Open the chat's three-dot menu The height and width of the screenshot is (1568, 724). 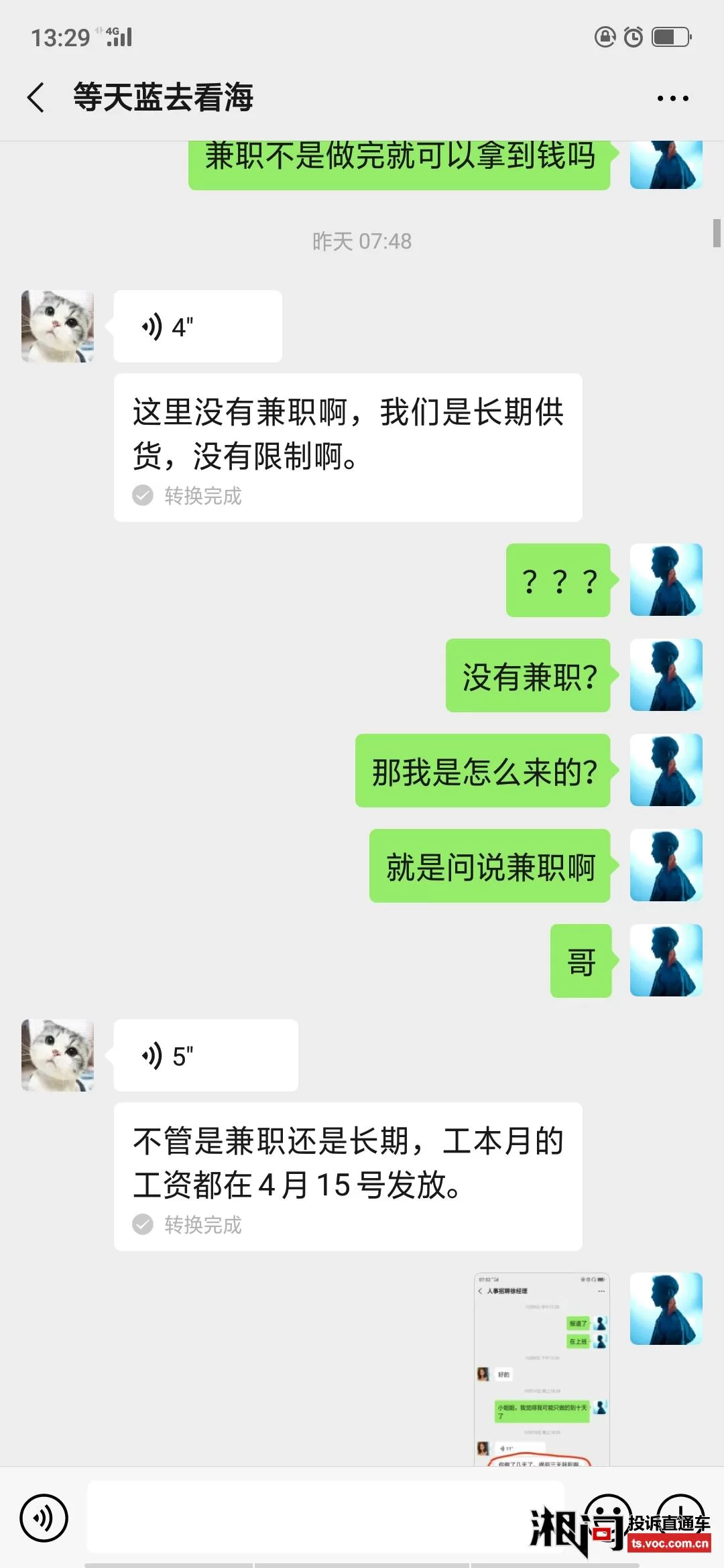[x=672, y=99]
